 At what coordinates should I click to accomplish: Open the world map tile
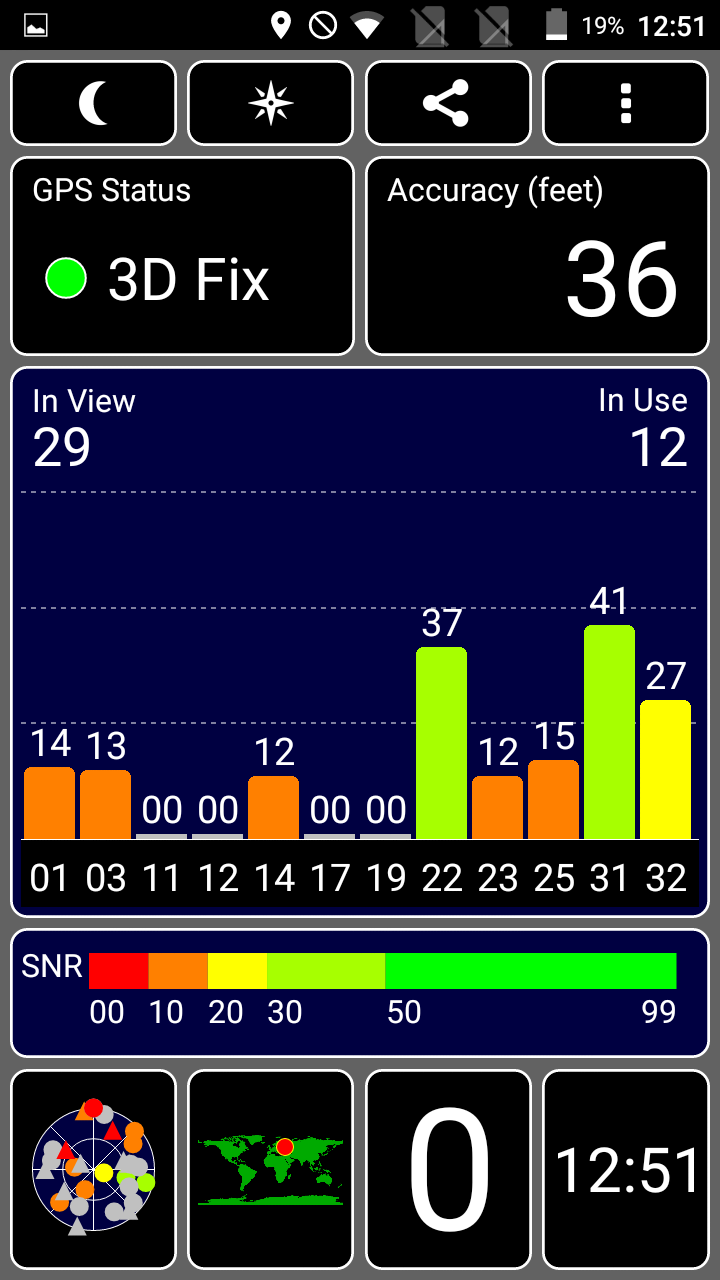pyautogui.click(x=271, y=1169)
